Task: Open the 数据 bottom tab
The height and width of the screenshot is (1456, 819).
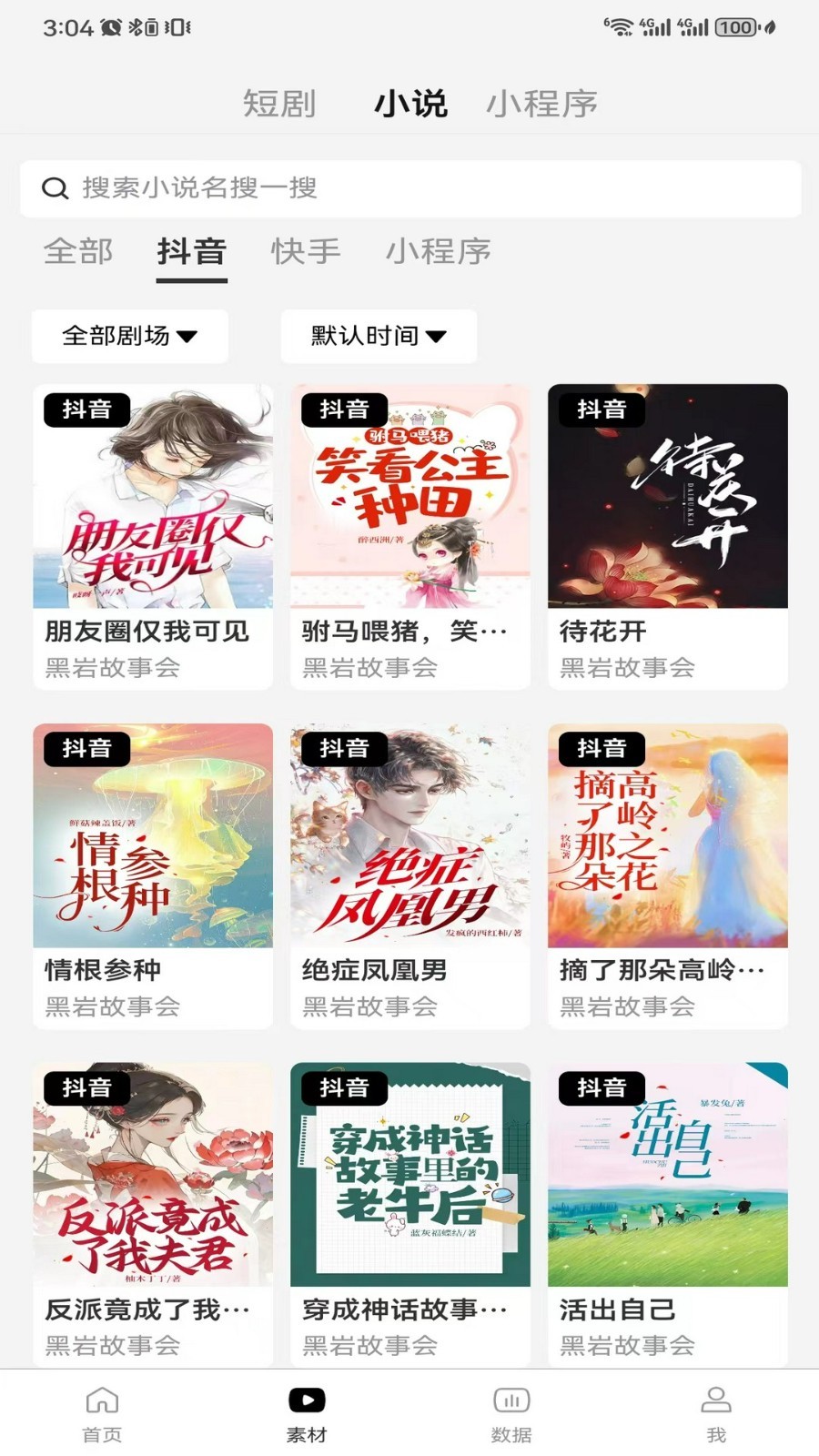Action: click(511, 1414)
